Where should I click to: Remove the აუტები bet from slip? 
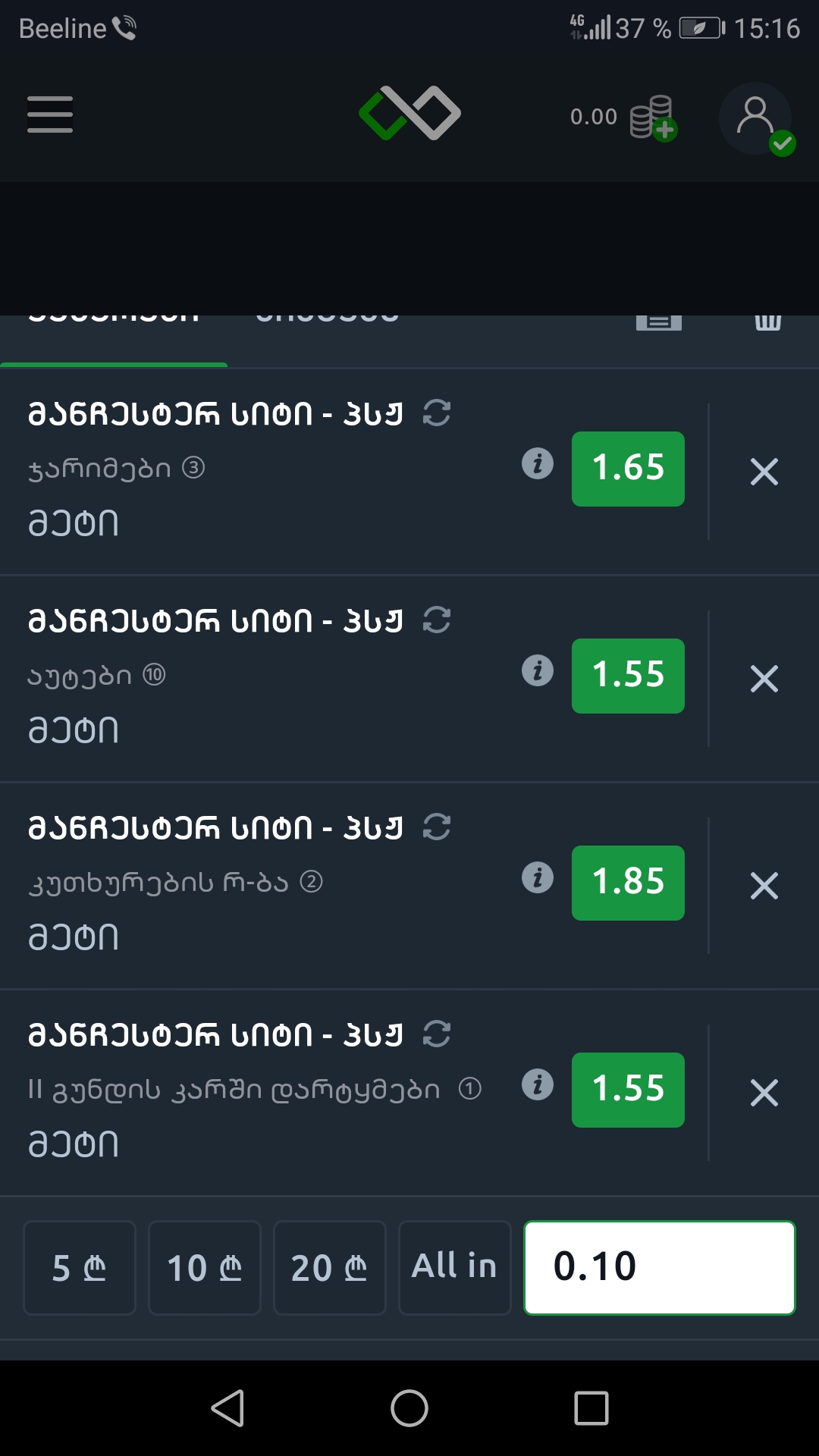pos(764,679)
